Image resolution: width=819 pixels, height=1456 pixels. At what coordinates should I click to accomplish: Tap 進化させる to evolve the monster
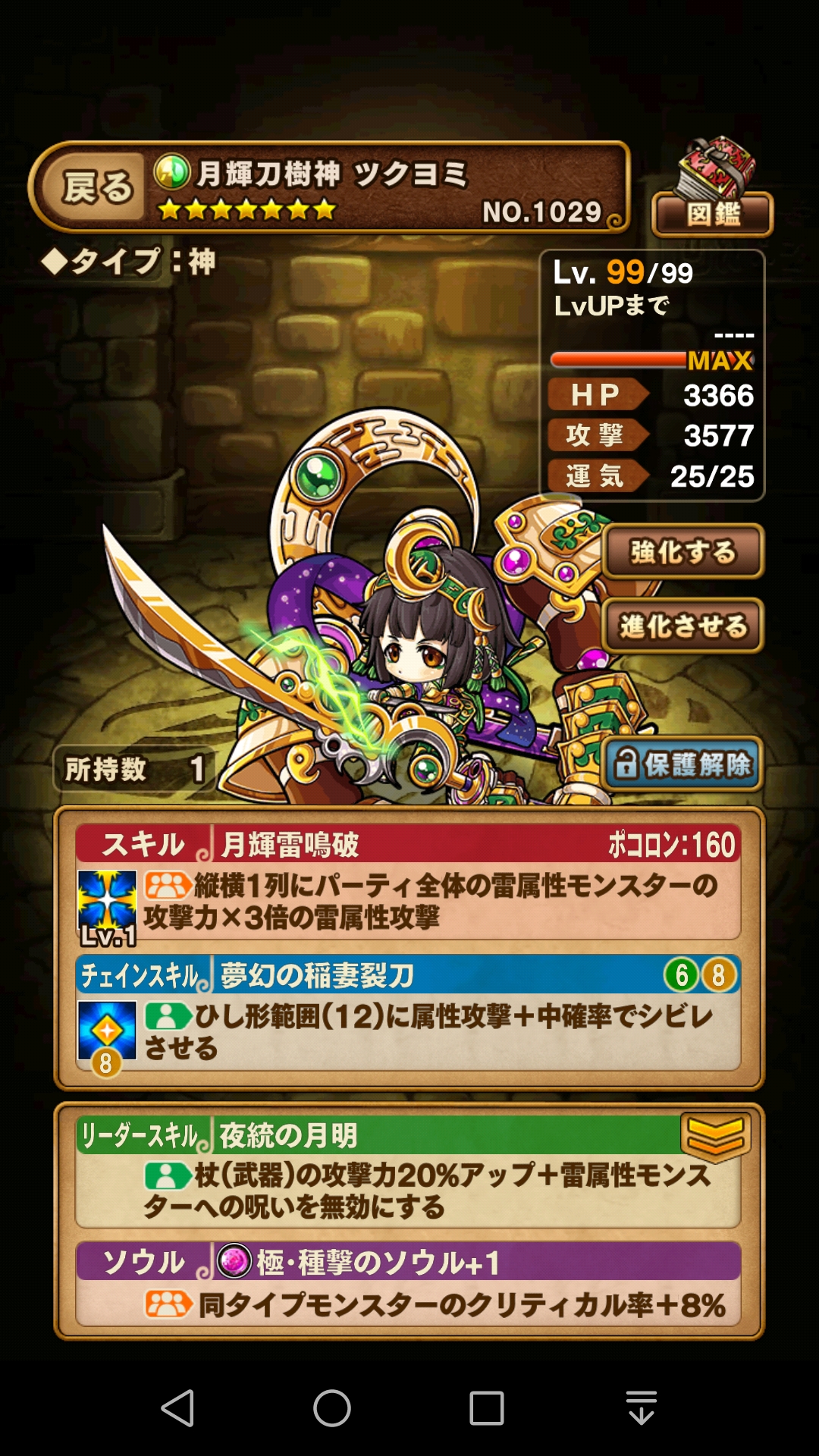point(682,626)
